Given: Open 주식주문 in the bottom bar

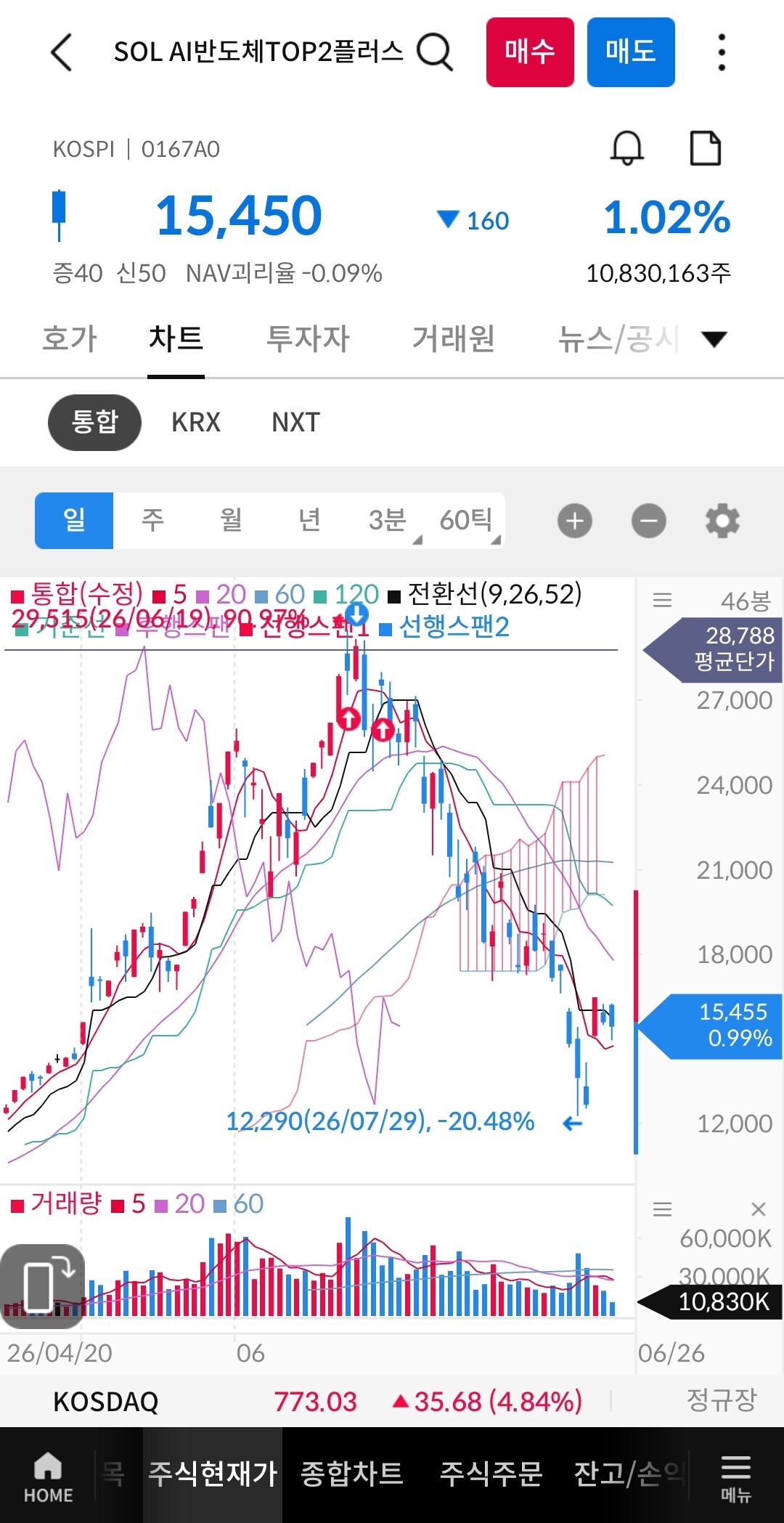Looking at the screenshot, I should pos(491,1474).
